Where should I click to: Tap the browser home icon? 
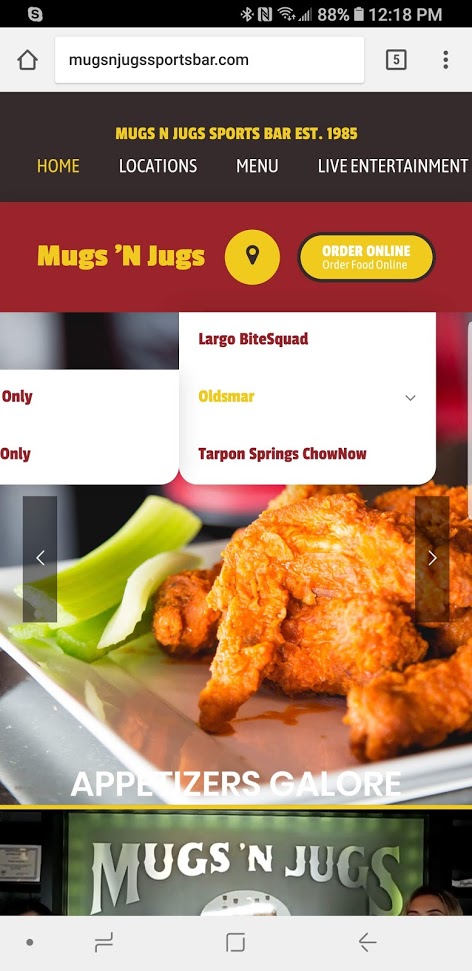point(27,60)
